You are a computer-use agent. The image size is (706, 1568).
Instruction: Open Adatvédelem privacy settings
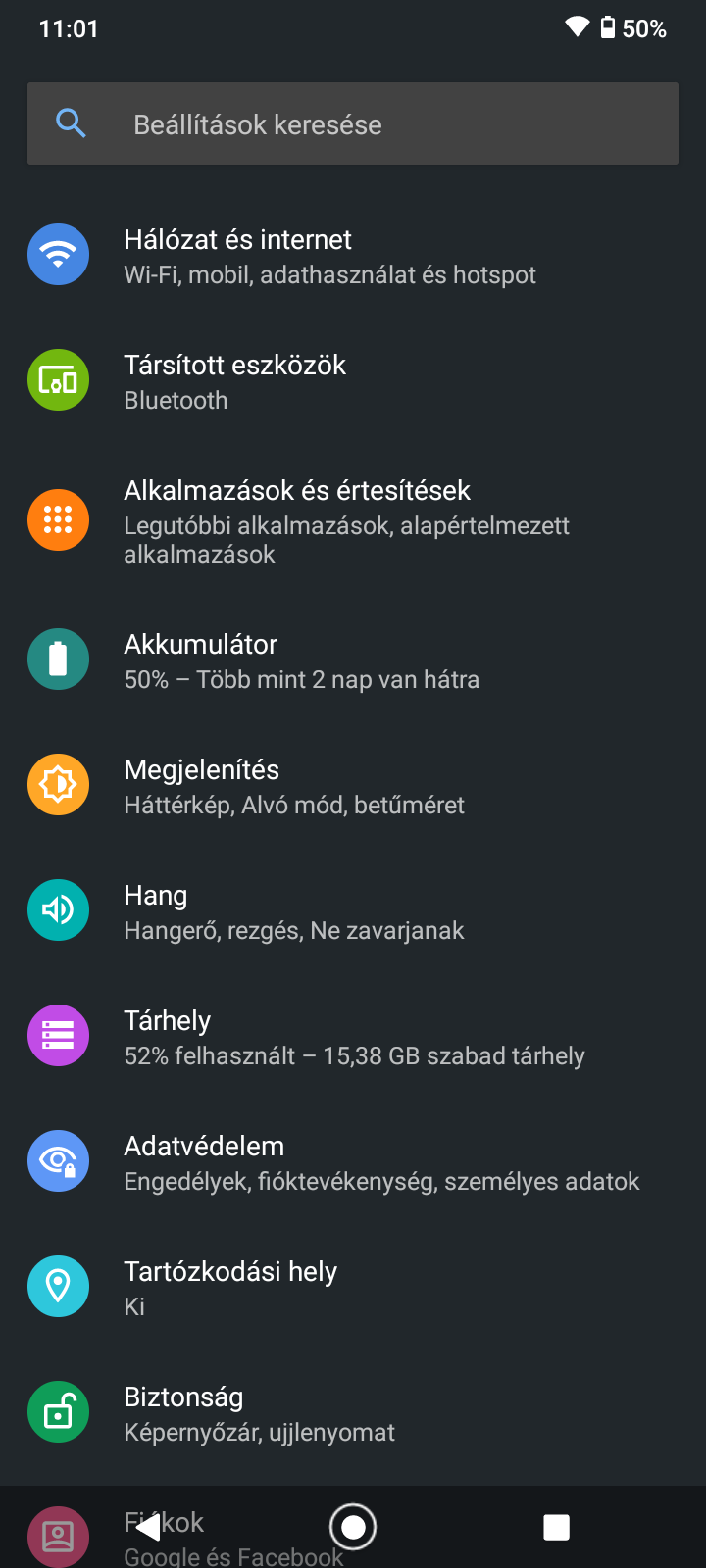(353, 1162)
